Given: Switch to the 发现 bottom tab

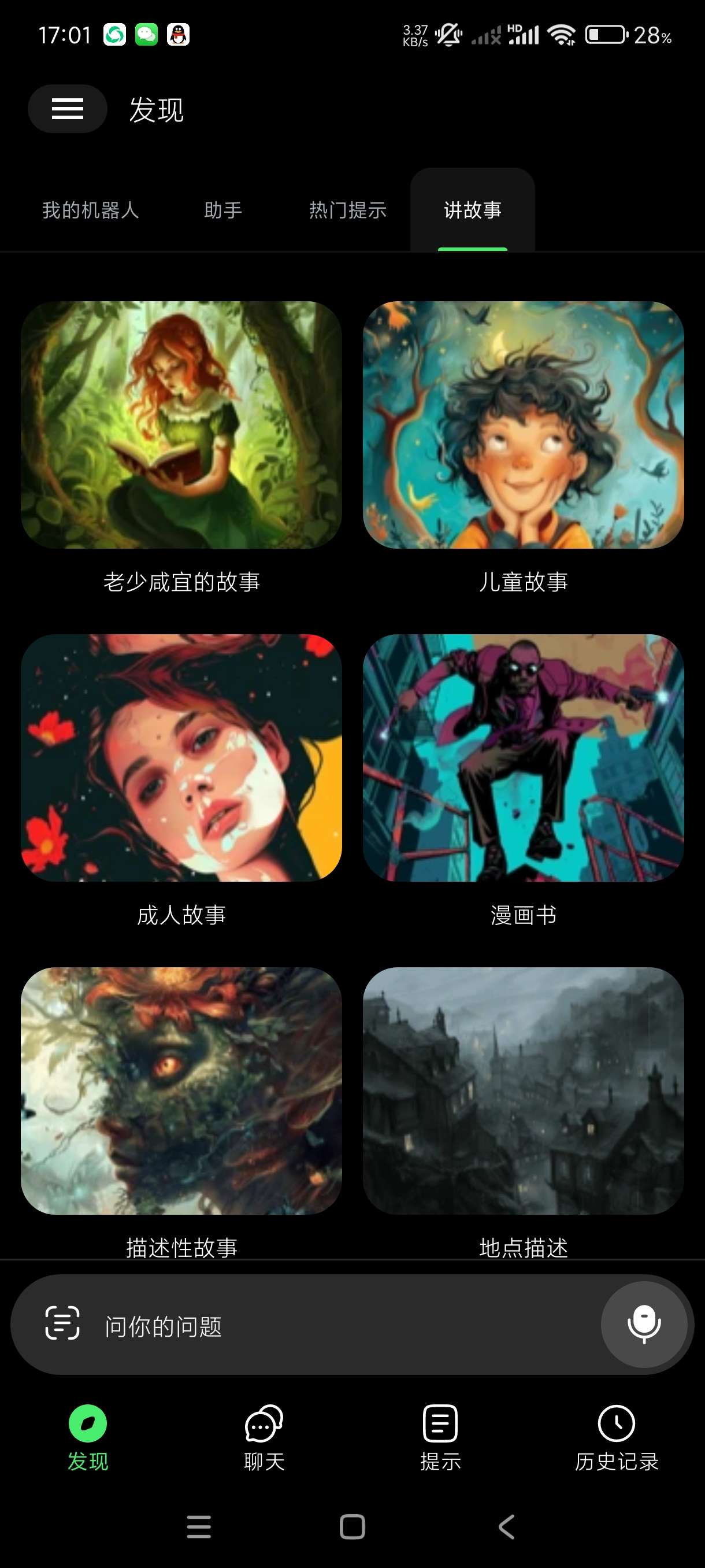Looking at the screenshot, I should pyautogui.click(x=88, y=1438).
